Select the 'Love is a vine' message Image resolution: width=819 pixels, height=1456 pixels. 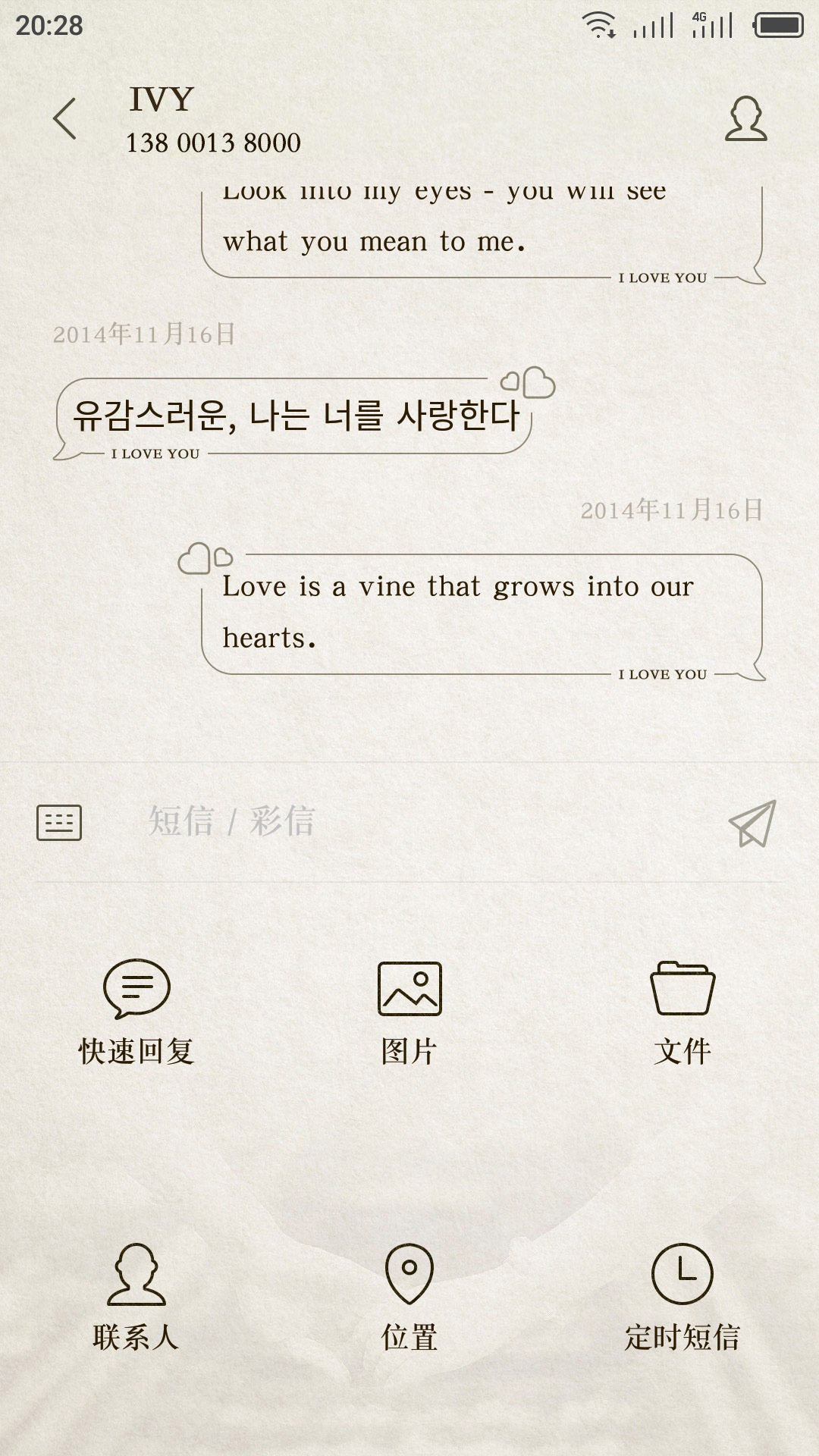481,613
